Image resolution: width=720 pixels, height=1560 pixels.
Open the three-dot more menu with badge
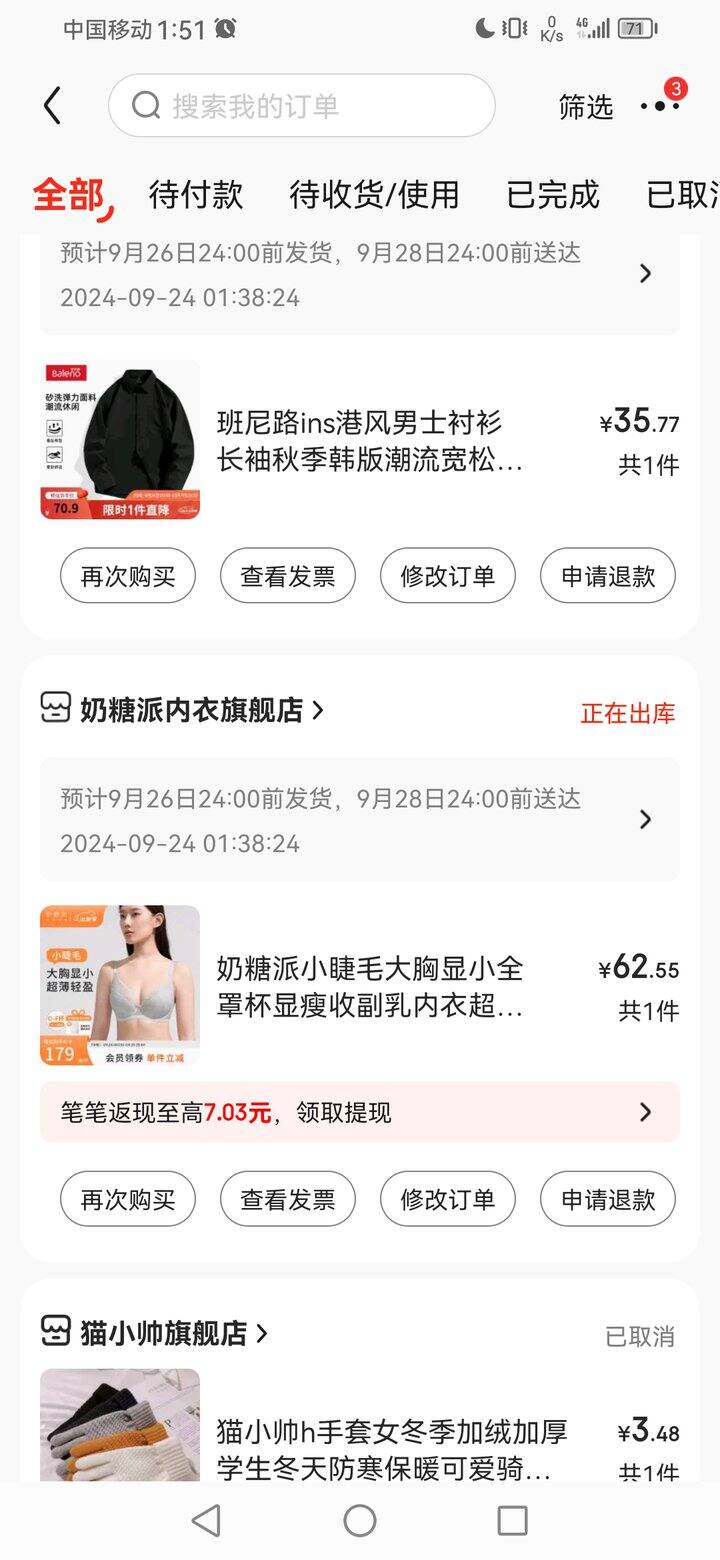pyautogui.click(x=660, y=104)
